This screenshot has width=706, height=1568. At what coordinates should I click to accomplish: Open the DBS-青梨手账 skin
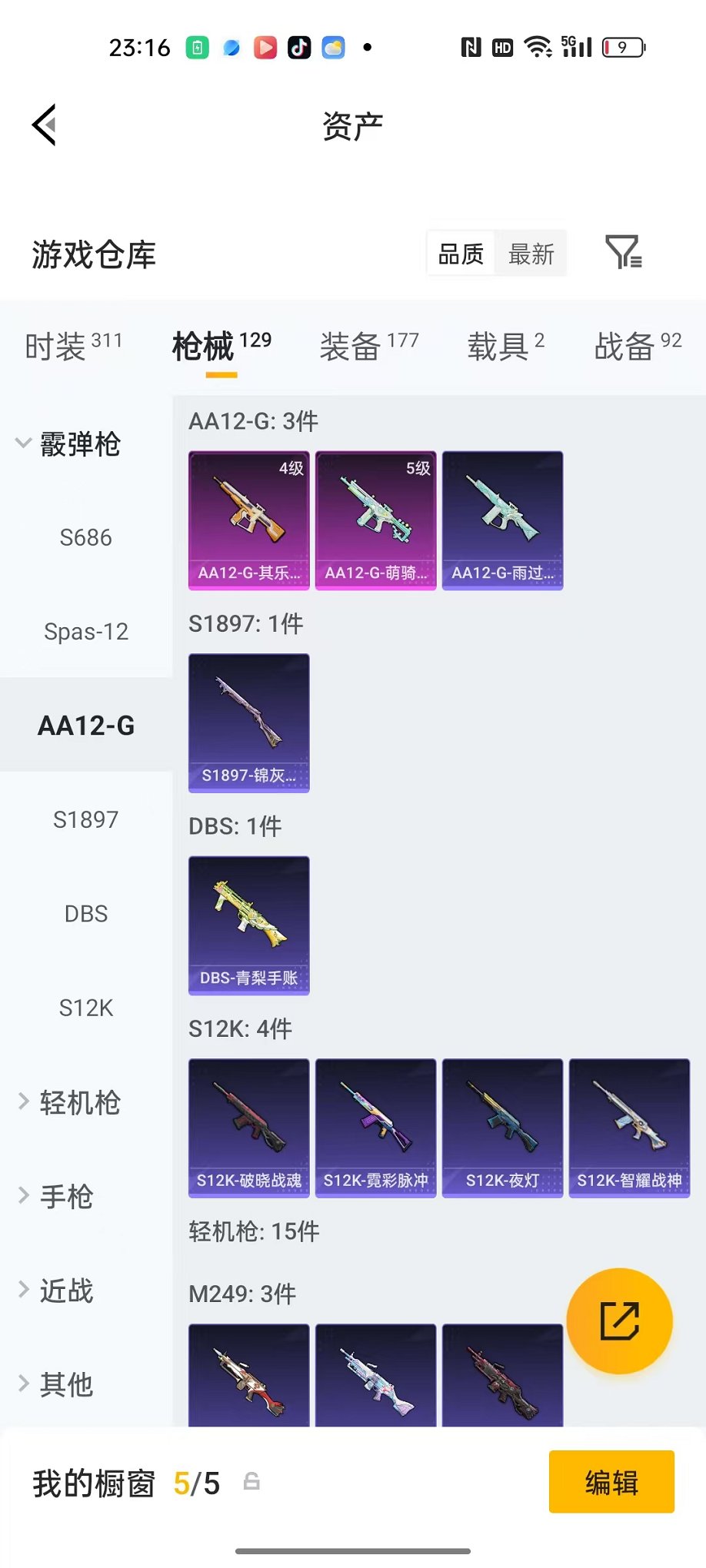coord(249,925)
